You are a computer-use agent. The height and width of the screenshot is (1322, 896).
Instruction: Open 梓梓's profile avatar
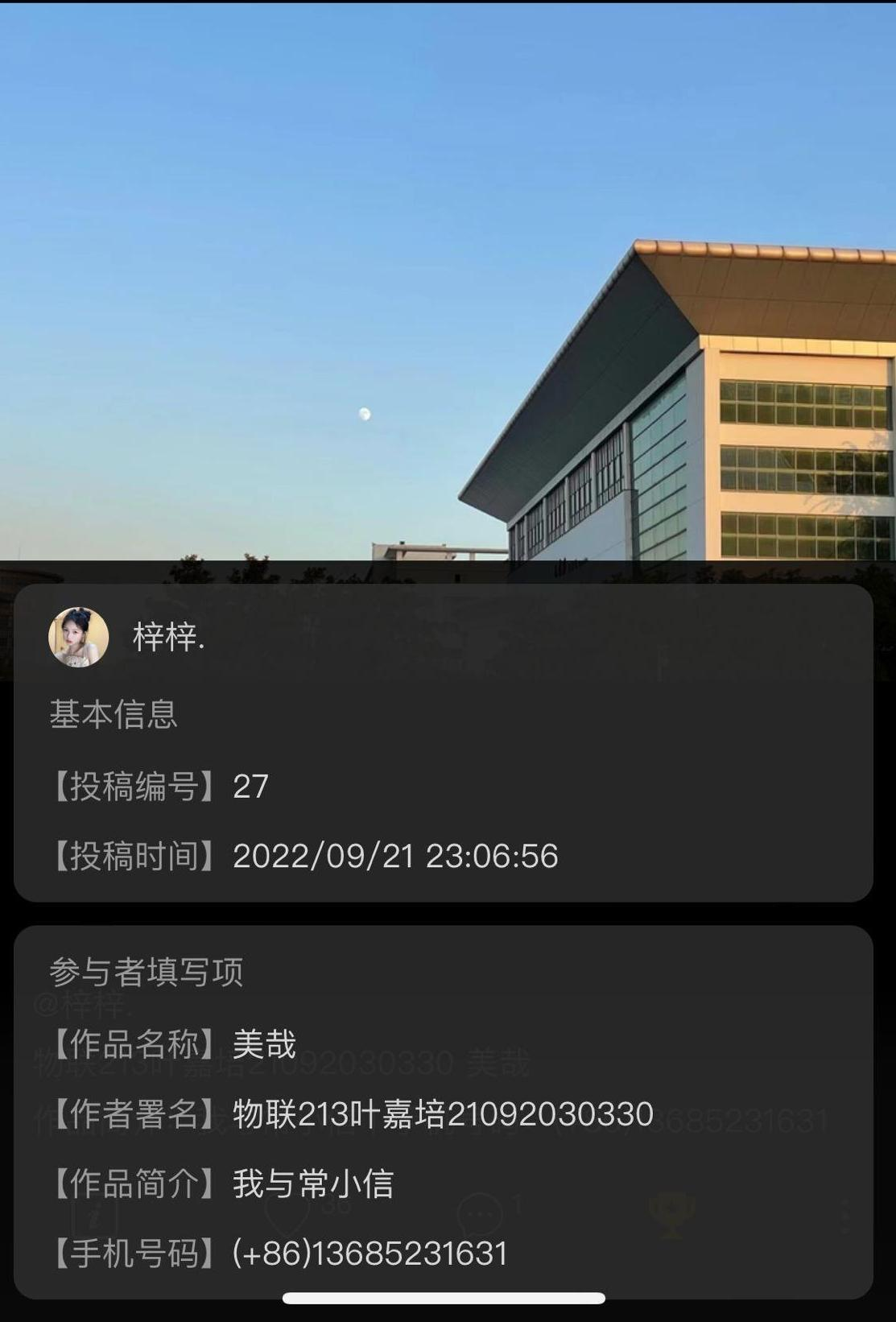tap(79, 637)
